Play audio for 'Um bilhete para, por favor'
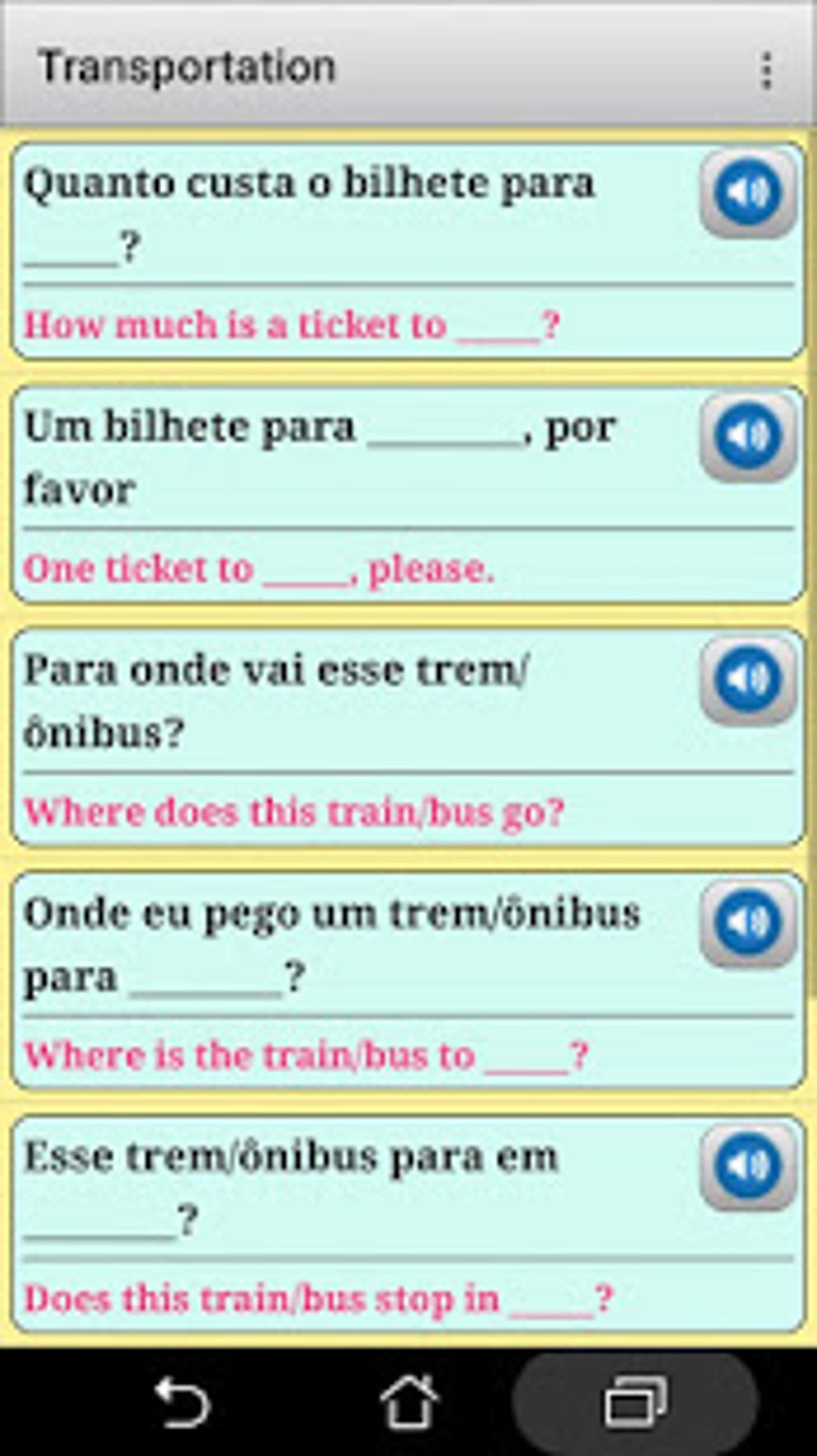 pos(747,437)
